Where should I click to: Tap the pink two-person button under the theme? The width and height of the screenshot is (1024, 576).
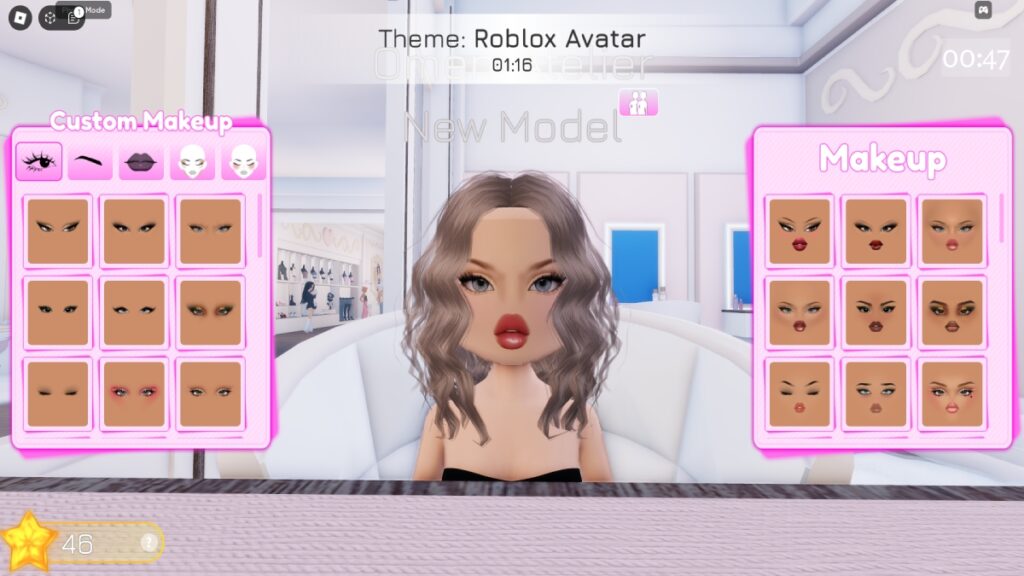638,102
